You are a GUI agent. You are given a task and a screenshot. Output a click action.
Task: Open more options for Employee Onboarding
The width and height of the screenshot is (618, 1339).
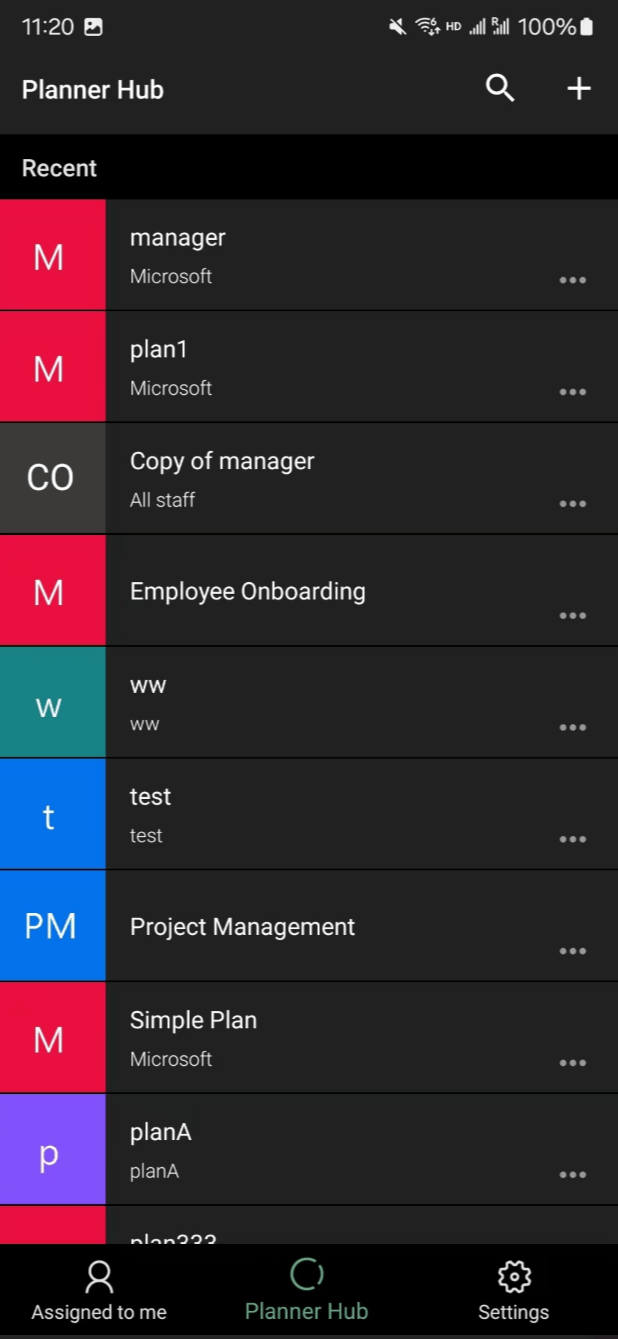(573, 616)
